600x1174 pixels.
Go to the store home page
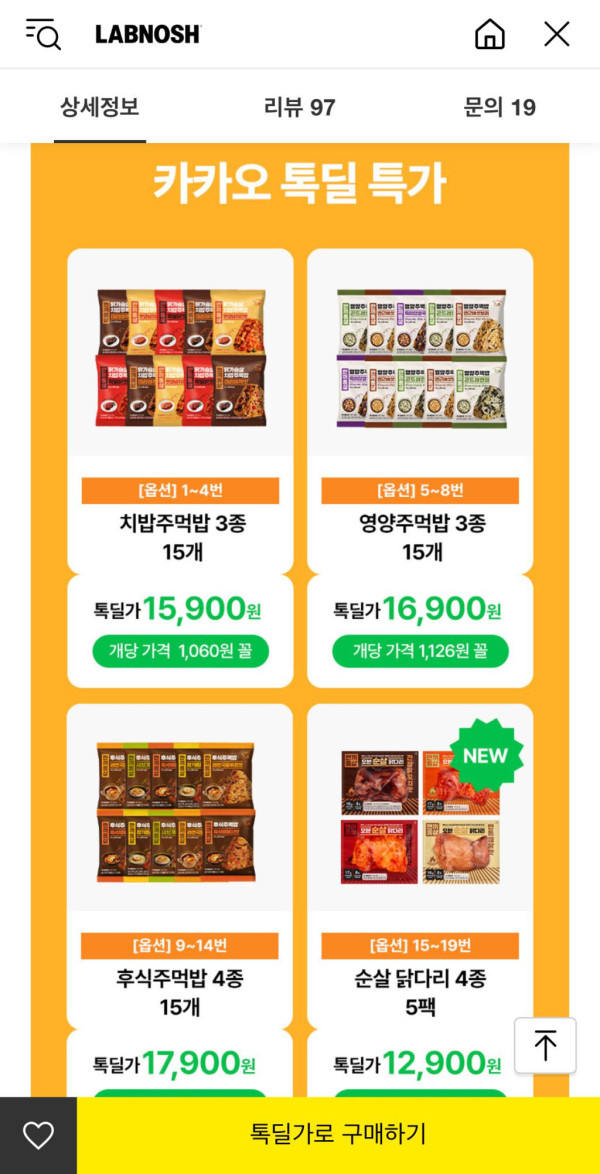click(x=489, y=34)
